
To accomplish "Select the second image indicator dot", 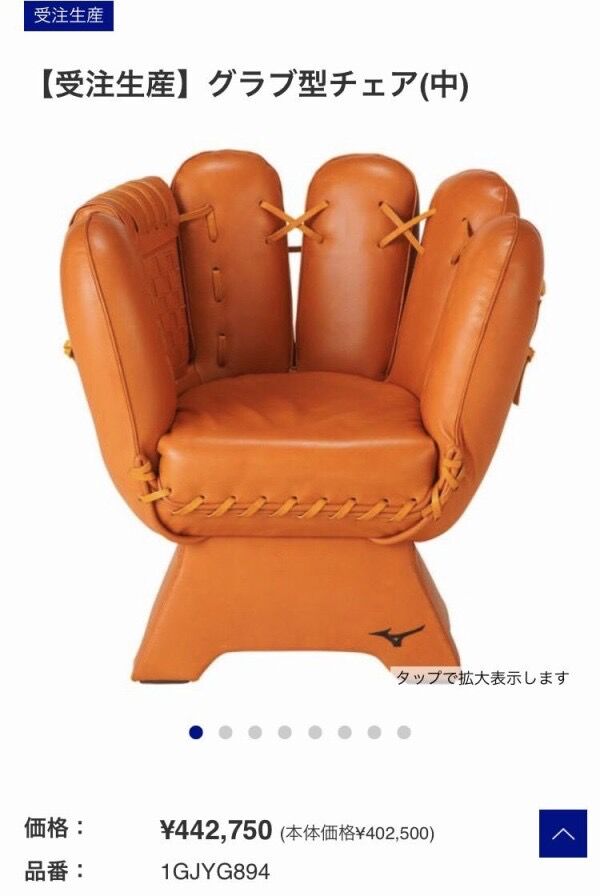I will pos(226,732).
